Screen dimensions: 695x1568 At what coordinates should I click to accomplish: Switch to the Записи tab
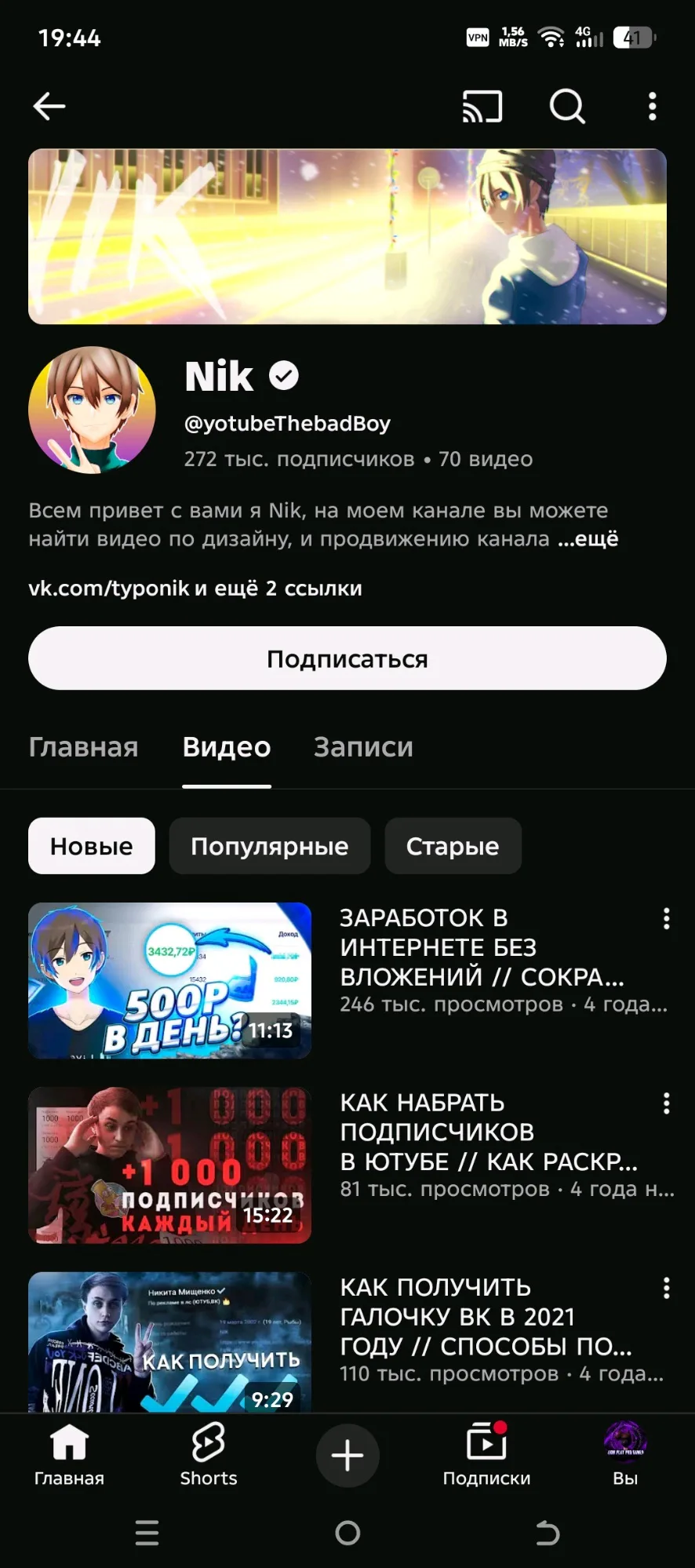pyautogui.click(x=363, y=747)
